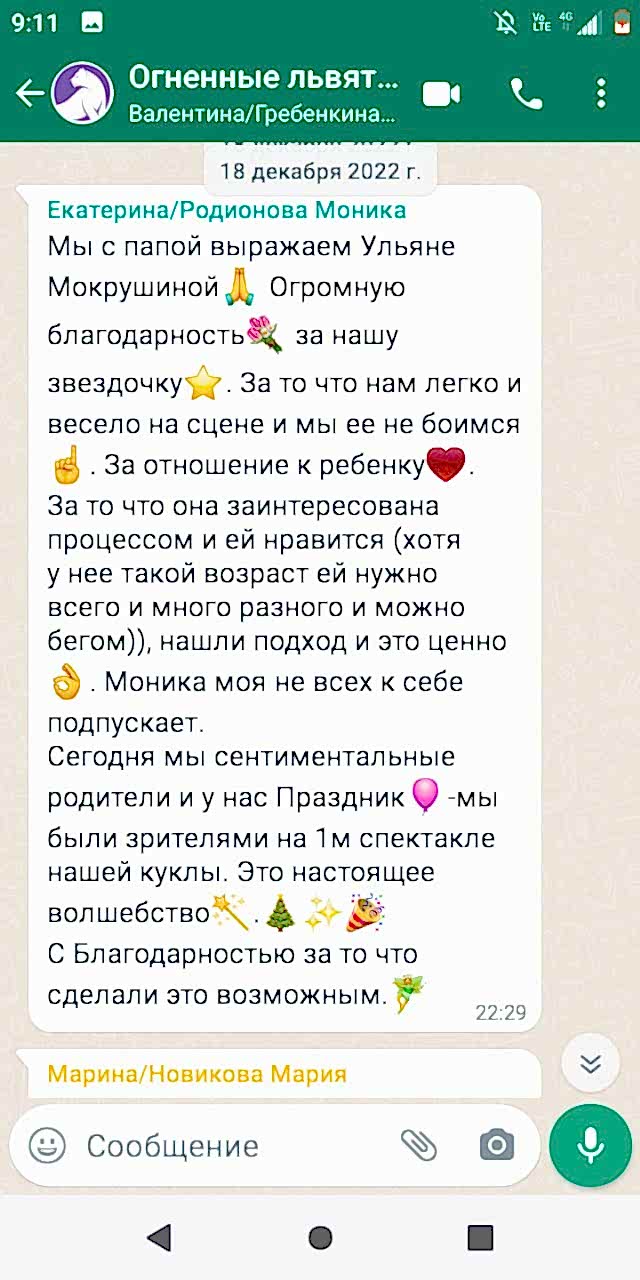Open the Екатерина/Родионова Моника sender name

(227, 210)
